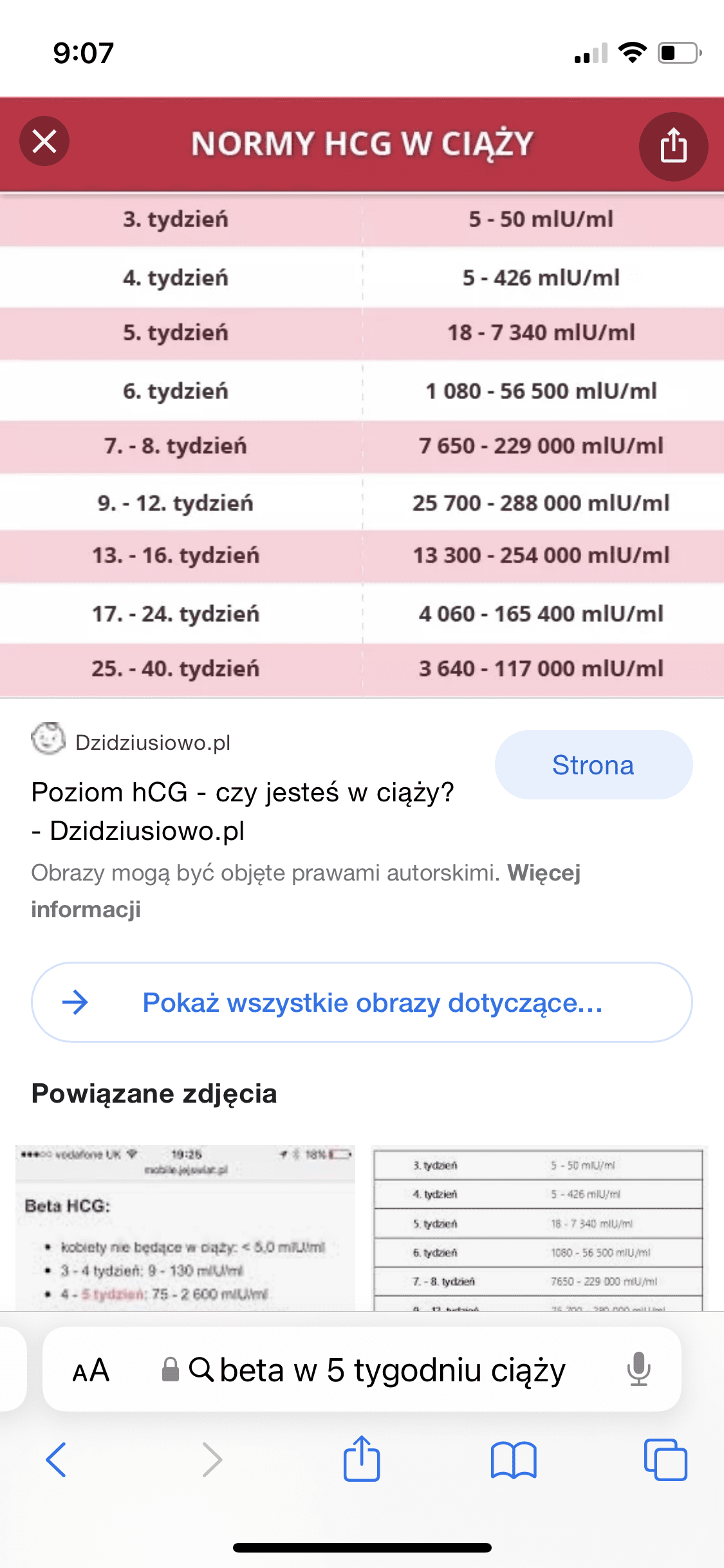Close the image preview
724x1568 pixels.
(x=44, y=141)
